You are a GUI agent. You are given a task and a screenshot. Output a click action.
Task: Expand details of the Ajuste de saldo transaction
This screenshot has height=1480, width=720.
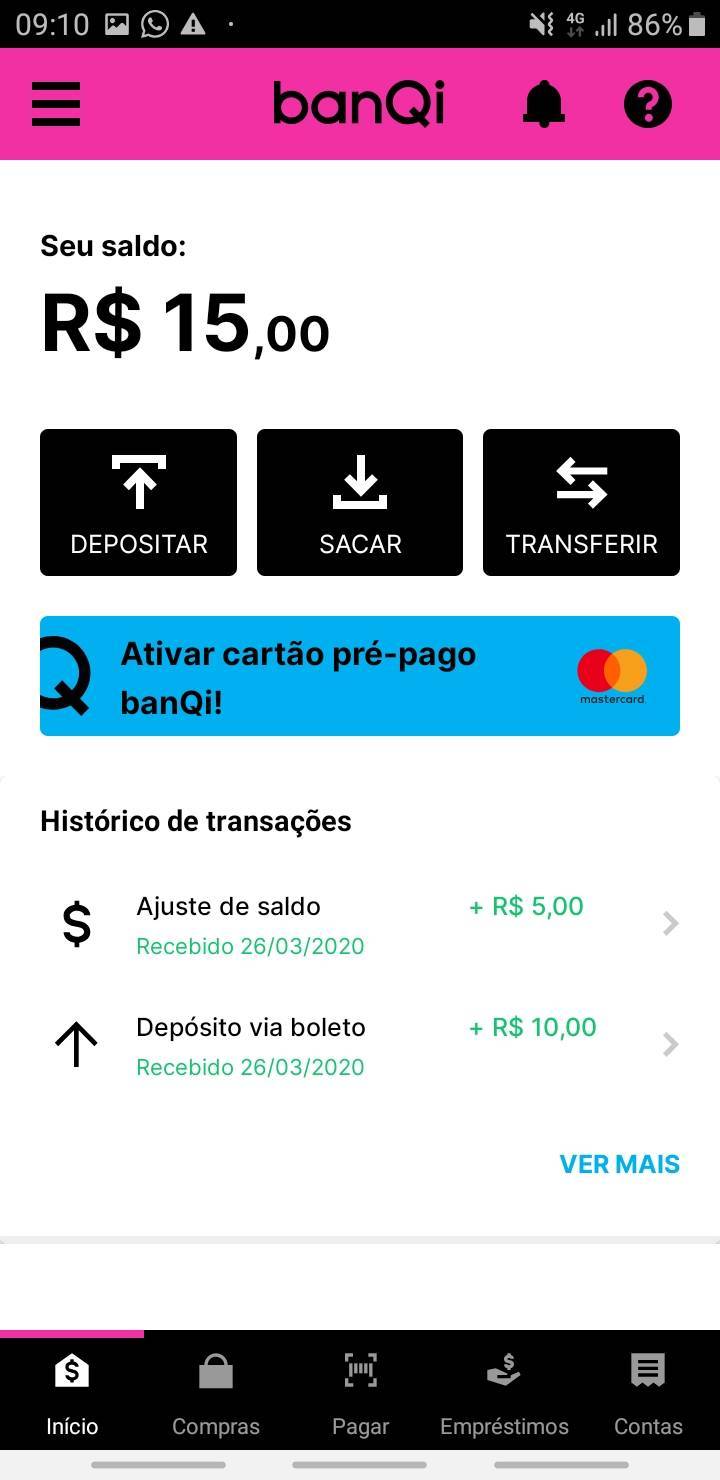pyautogui.click(x=669, y=923)
